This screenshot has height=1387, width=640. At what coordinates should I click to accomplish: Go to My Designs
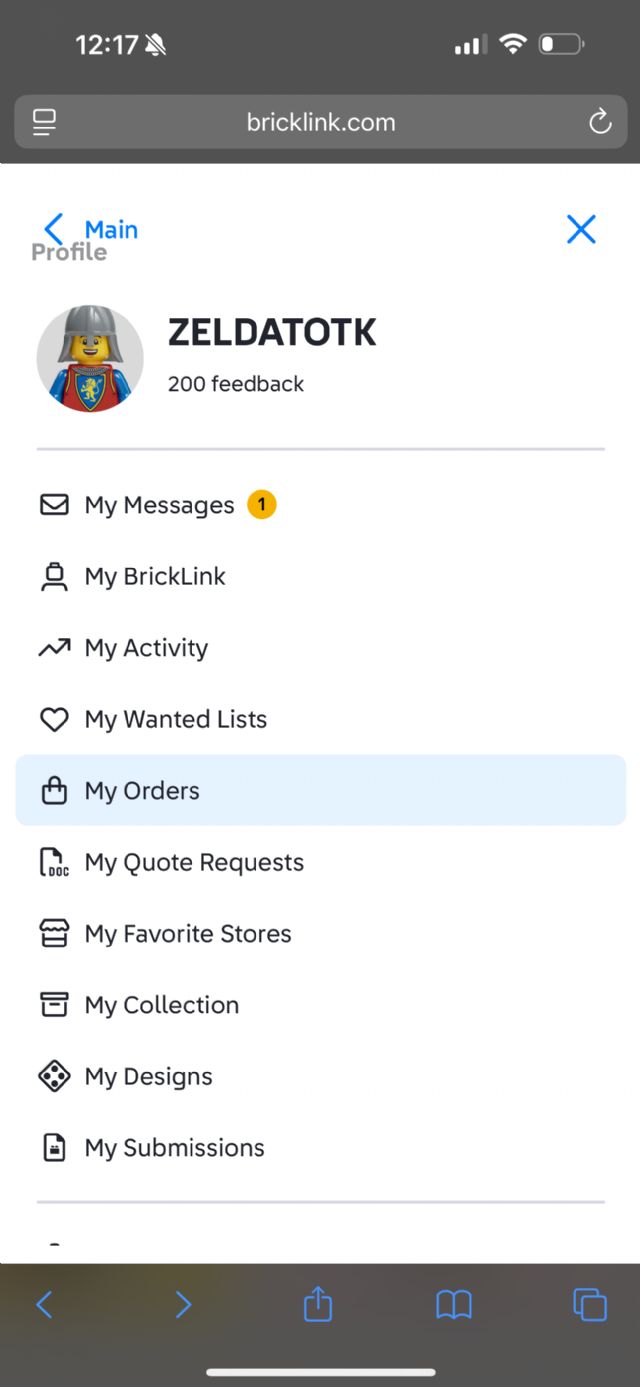pos(148,1077)
